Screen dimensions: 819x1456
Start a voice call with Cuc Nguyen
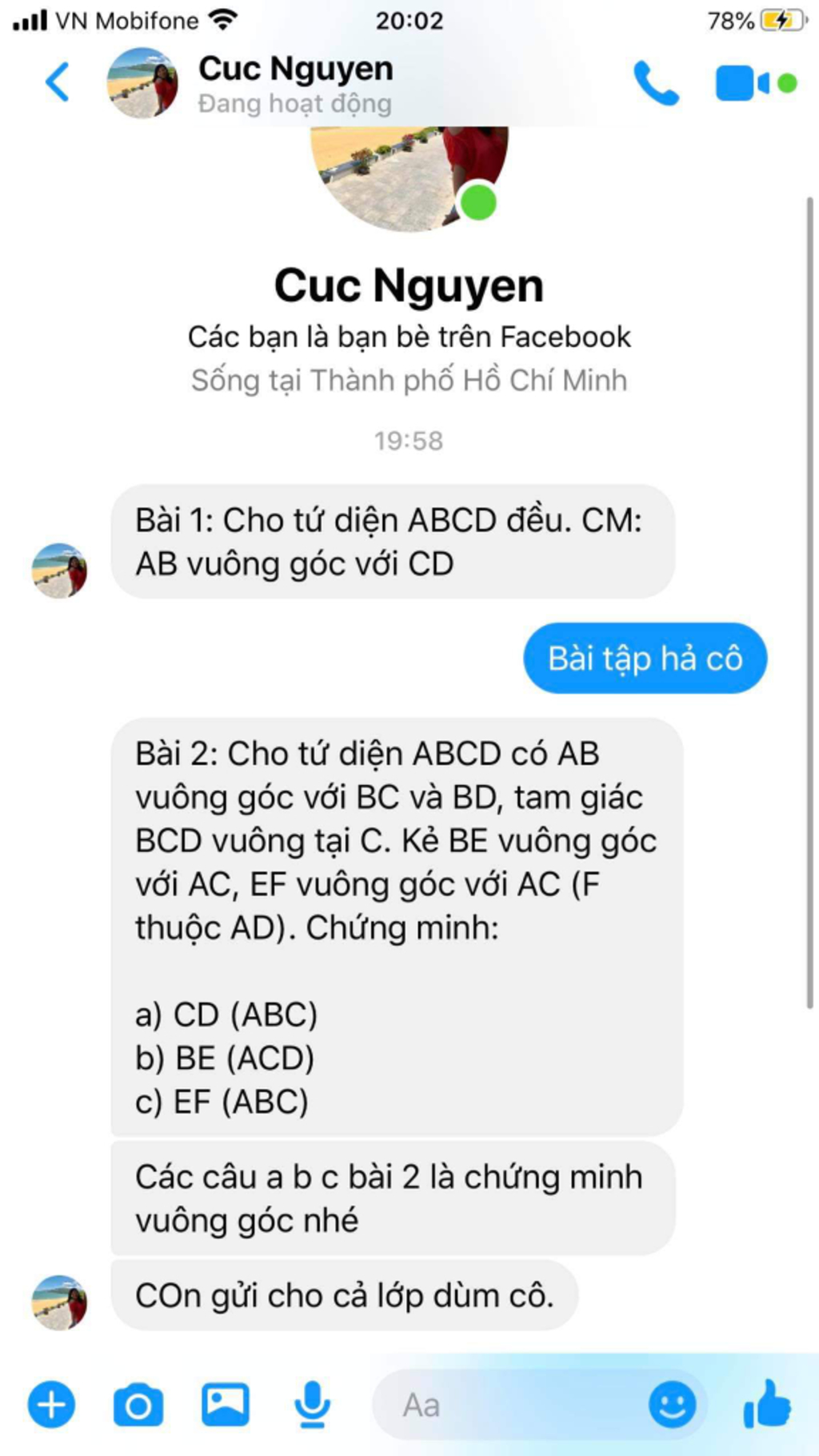click(656, 83)
